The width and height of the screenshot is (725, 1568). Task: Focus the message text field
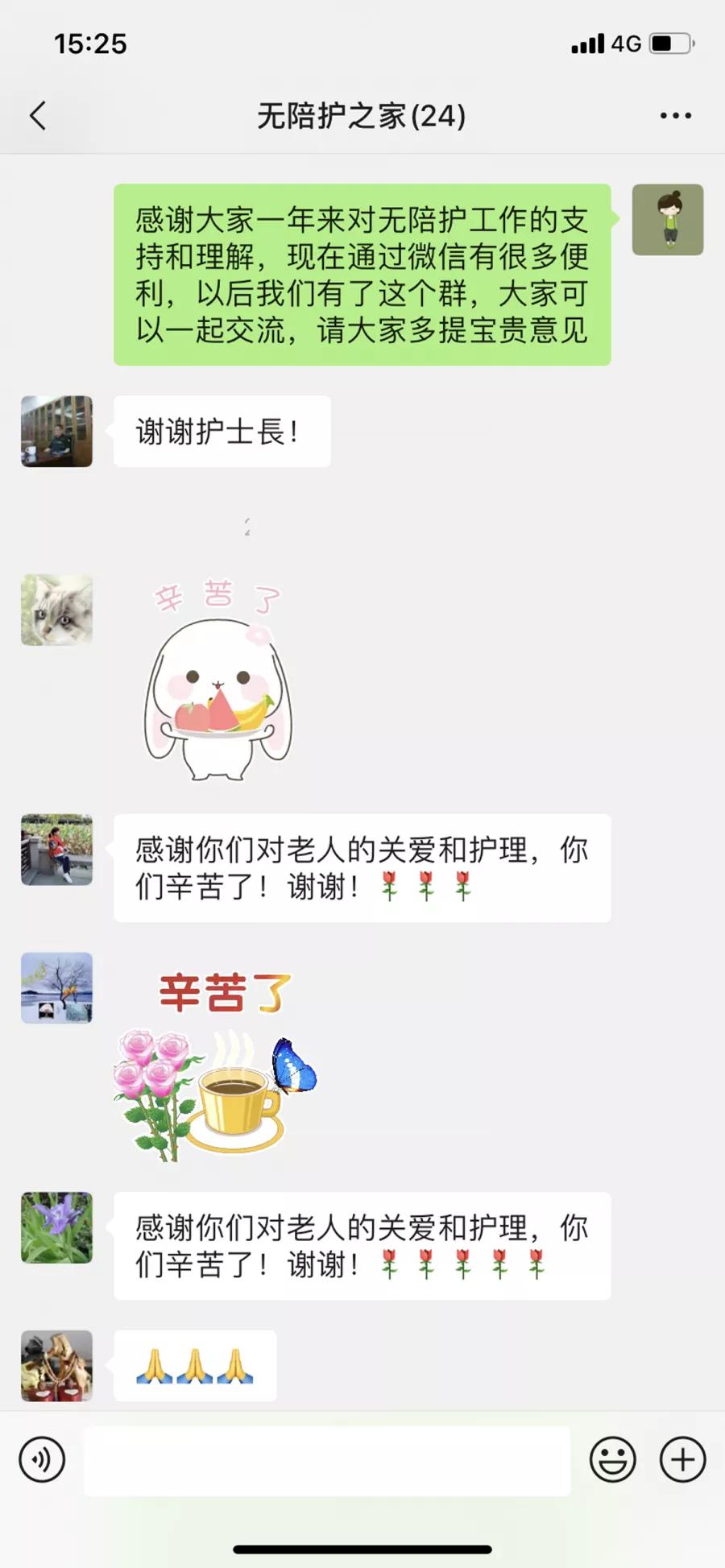click(x=326, y=1460)
